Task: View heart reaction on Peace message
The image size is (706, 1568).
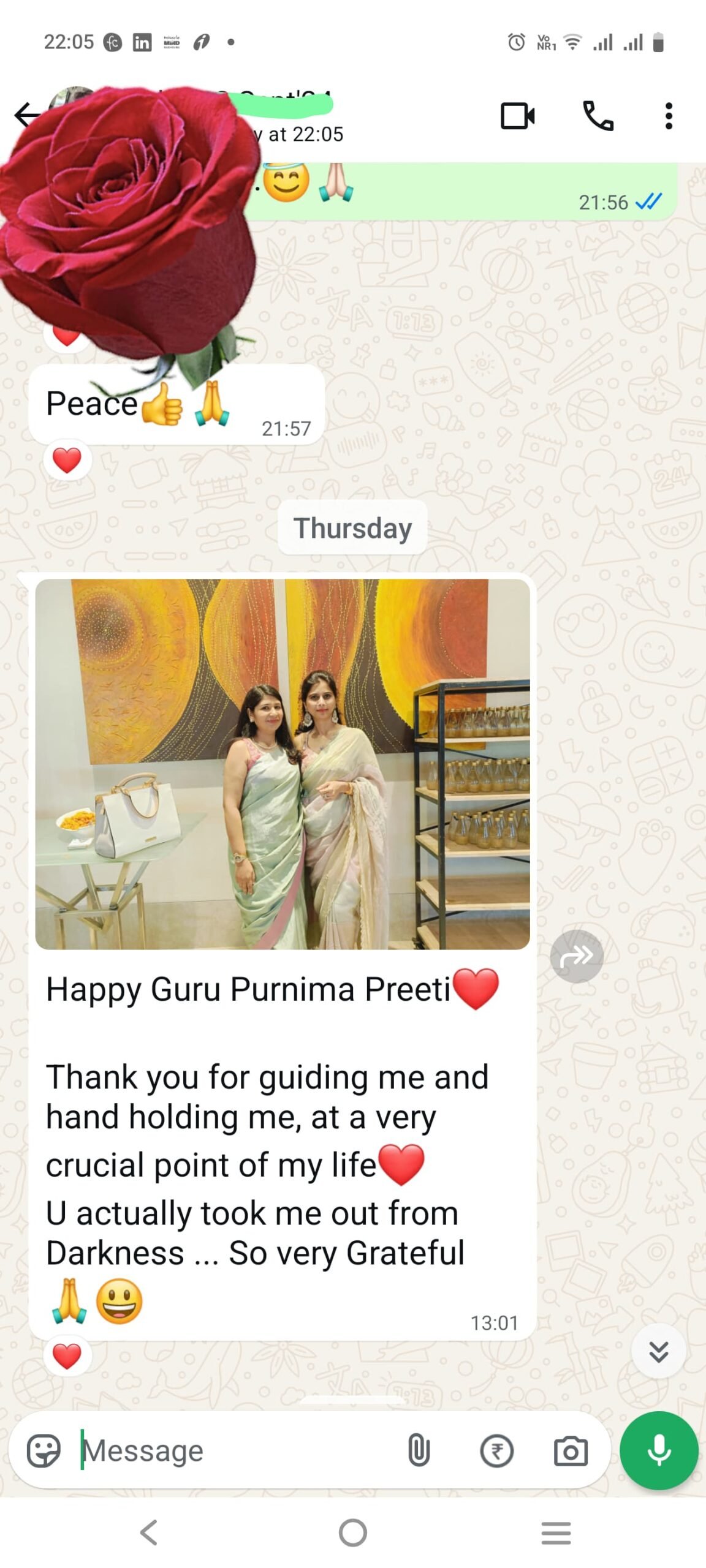Action: (67, 460)
